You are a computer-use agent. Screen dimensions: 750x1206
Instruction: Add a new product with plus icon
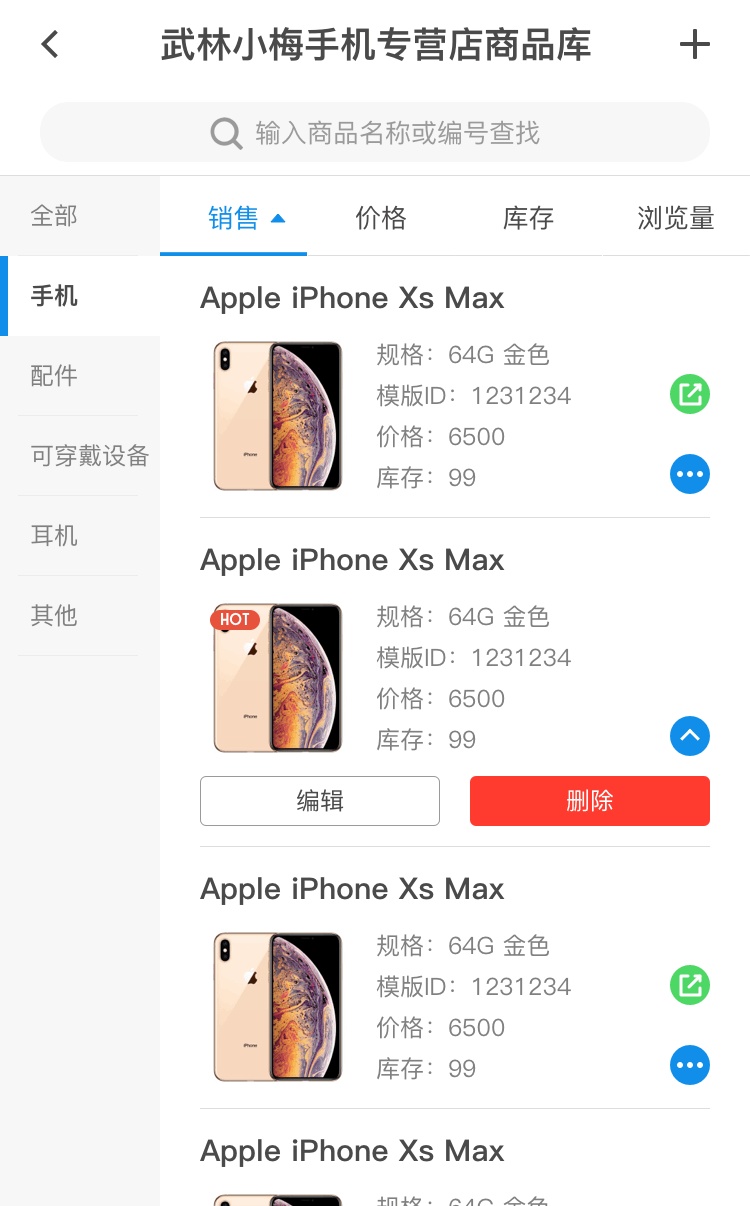pyautogui.click(x=694, y=44)
